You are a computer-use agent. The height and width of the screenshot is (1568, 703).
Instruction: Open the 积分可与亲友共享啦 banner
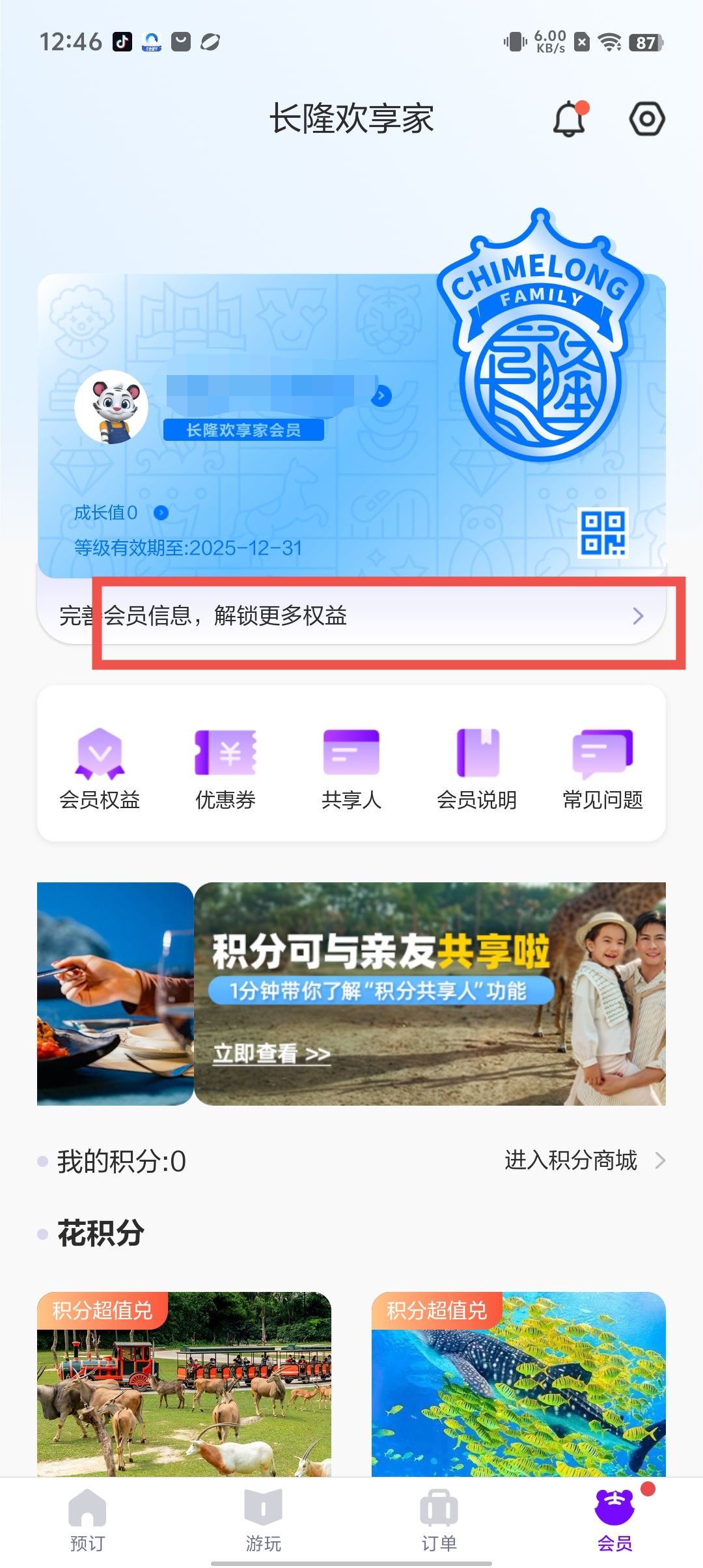430,994
